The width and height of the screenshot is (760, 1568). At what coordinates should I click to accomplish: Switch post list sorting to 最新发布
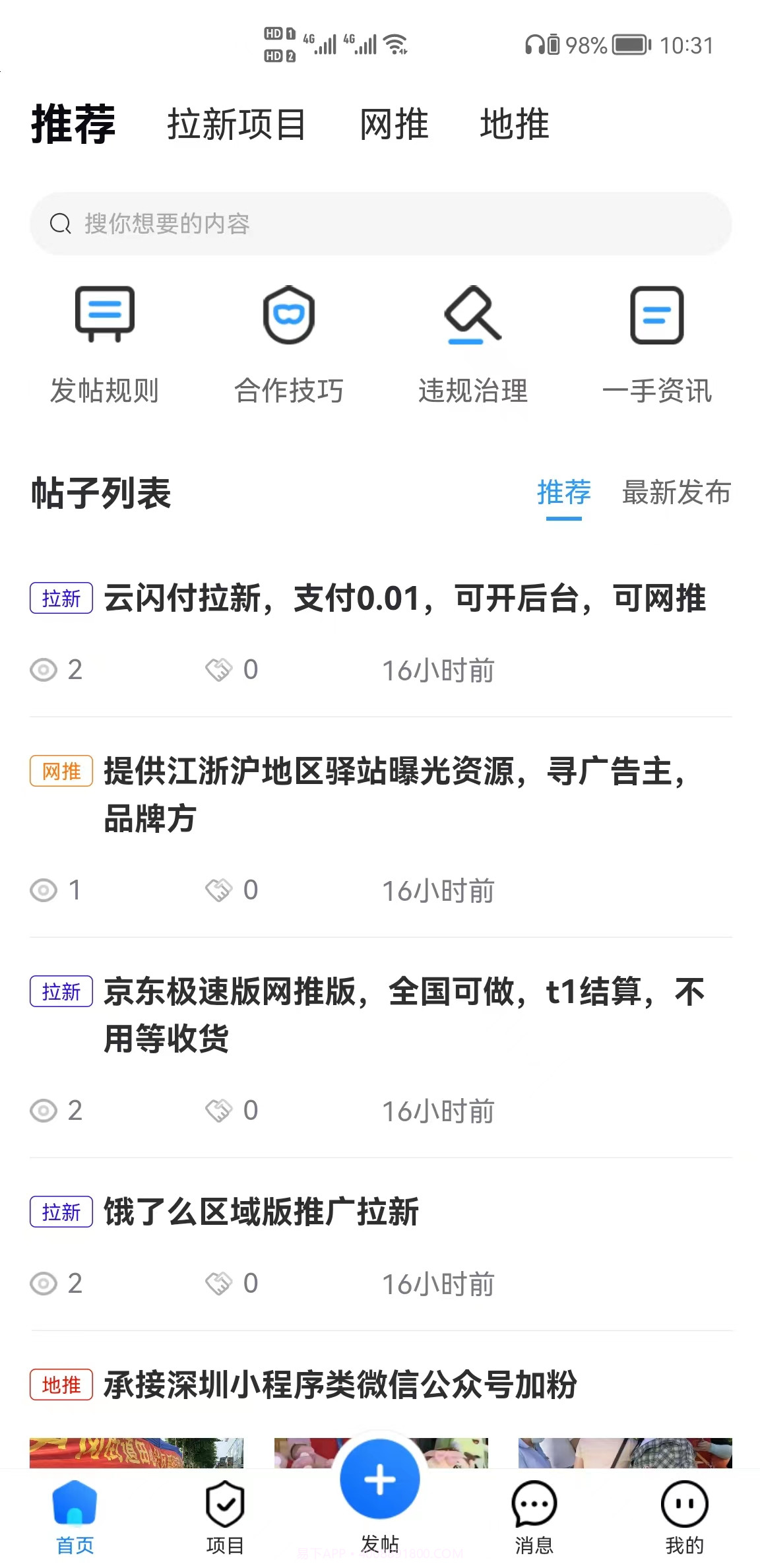[676, 494]
